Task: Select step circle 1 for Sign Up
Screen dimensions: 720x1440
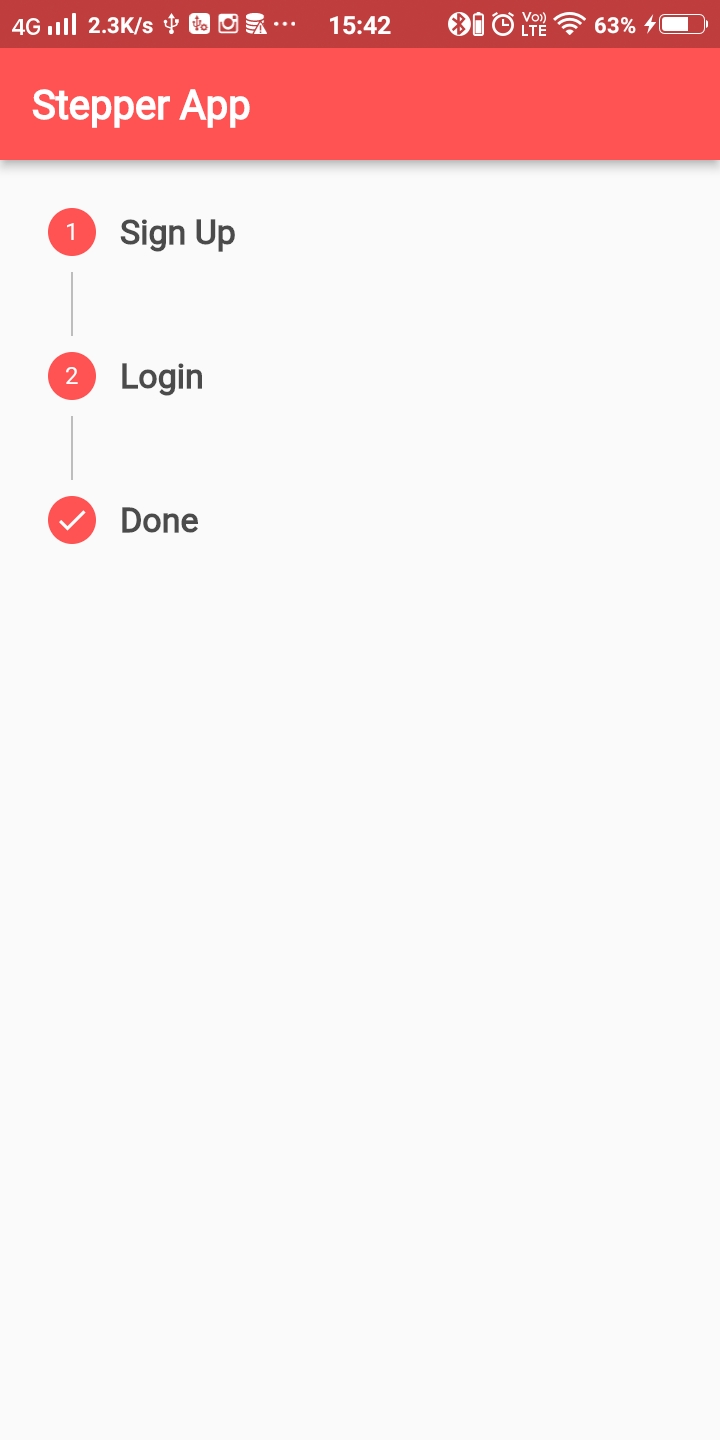Action: [71, 232]
